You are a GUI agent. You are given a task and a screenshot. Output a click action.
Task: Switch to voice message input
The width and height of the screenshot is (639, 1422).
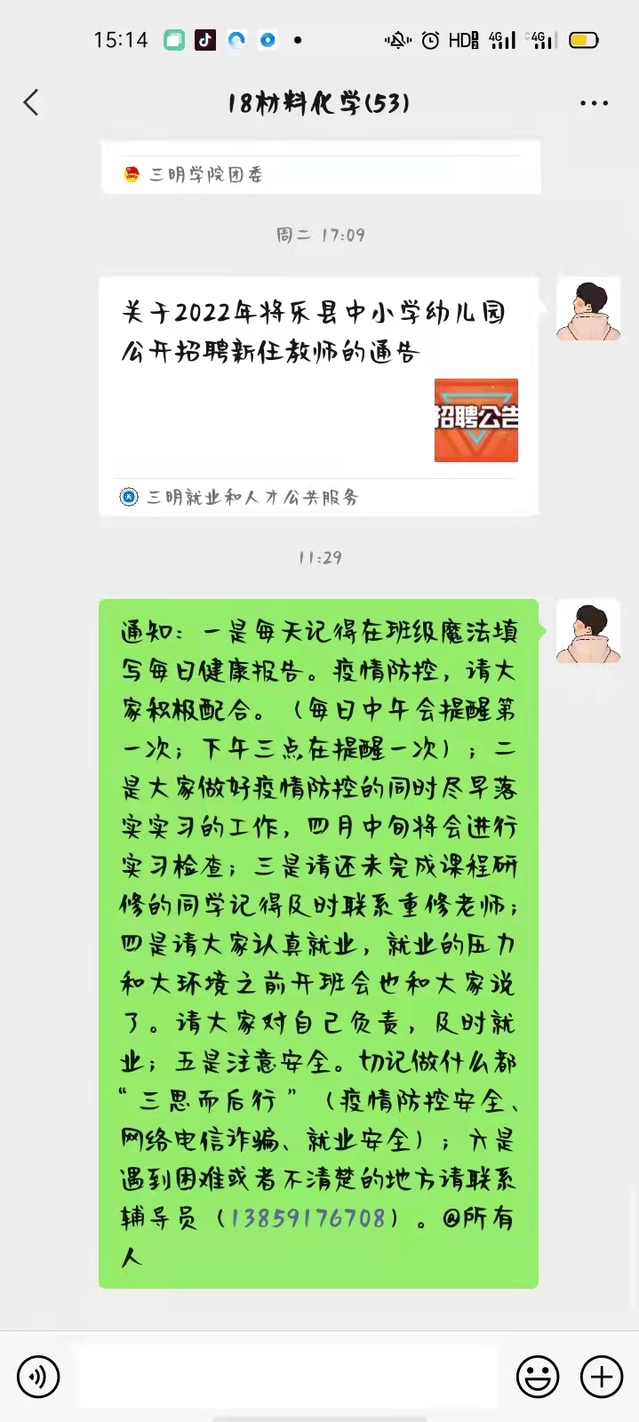(x=38, y=1377)
